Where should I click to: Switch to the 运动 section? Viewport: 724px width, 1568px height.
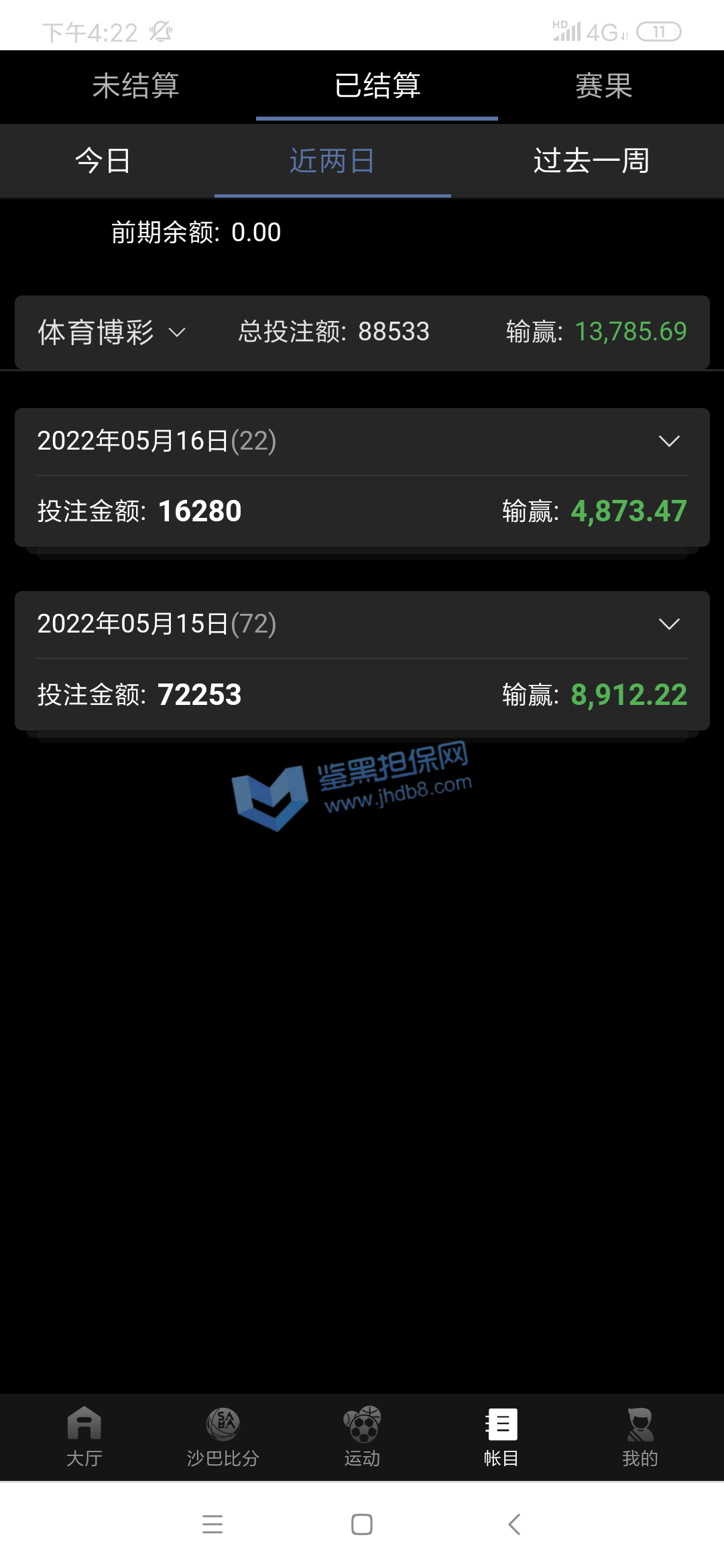[x=362, y=1437]
